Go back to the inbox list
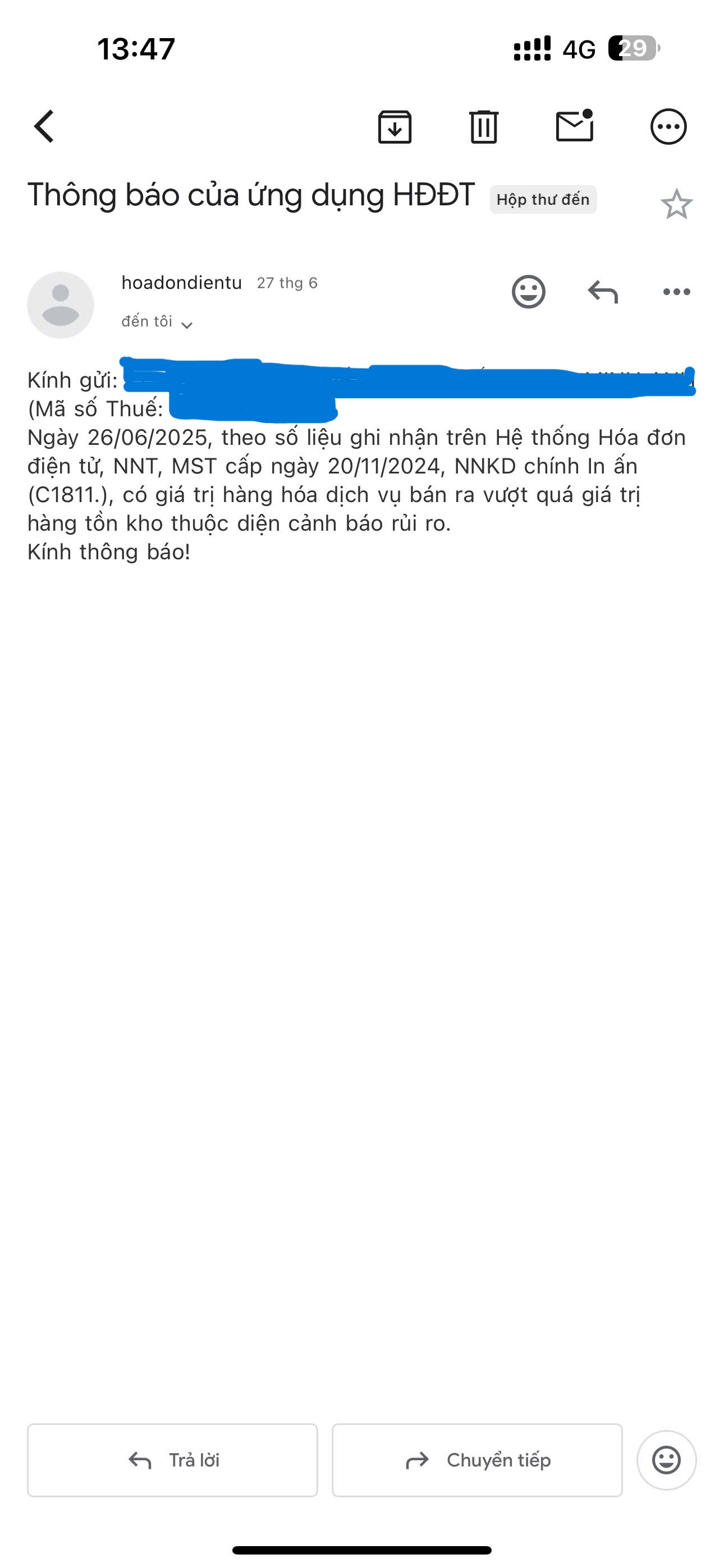The image size is (724, 1568). coord(44,127)
